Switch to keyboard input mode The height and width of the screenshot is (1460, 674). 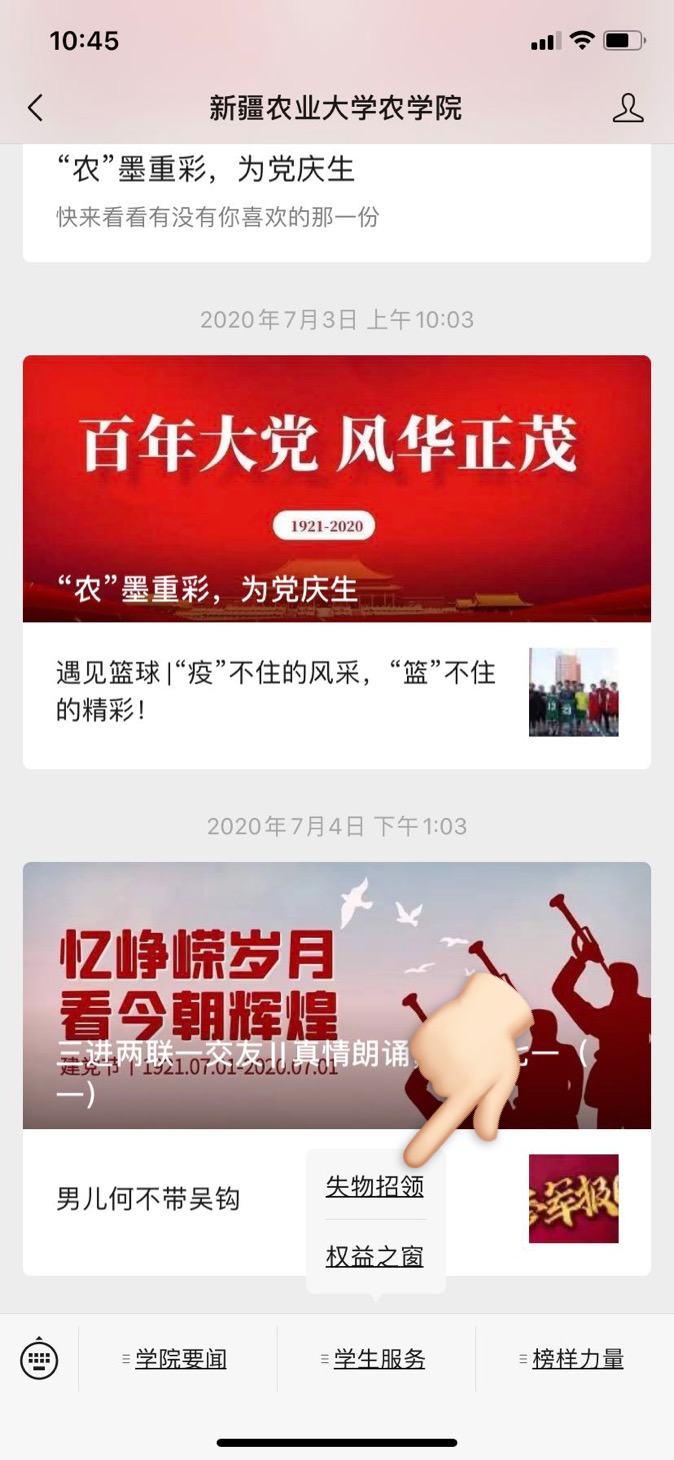tap(39, 1359)
